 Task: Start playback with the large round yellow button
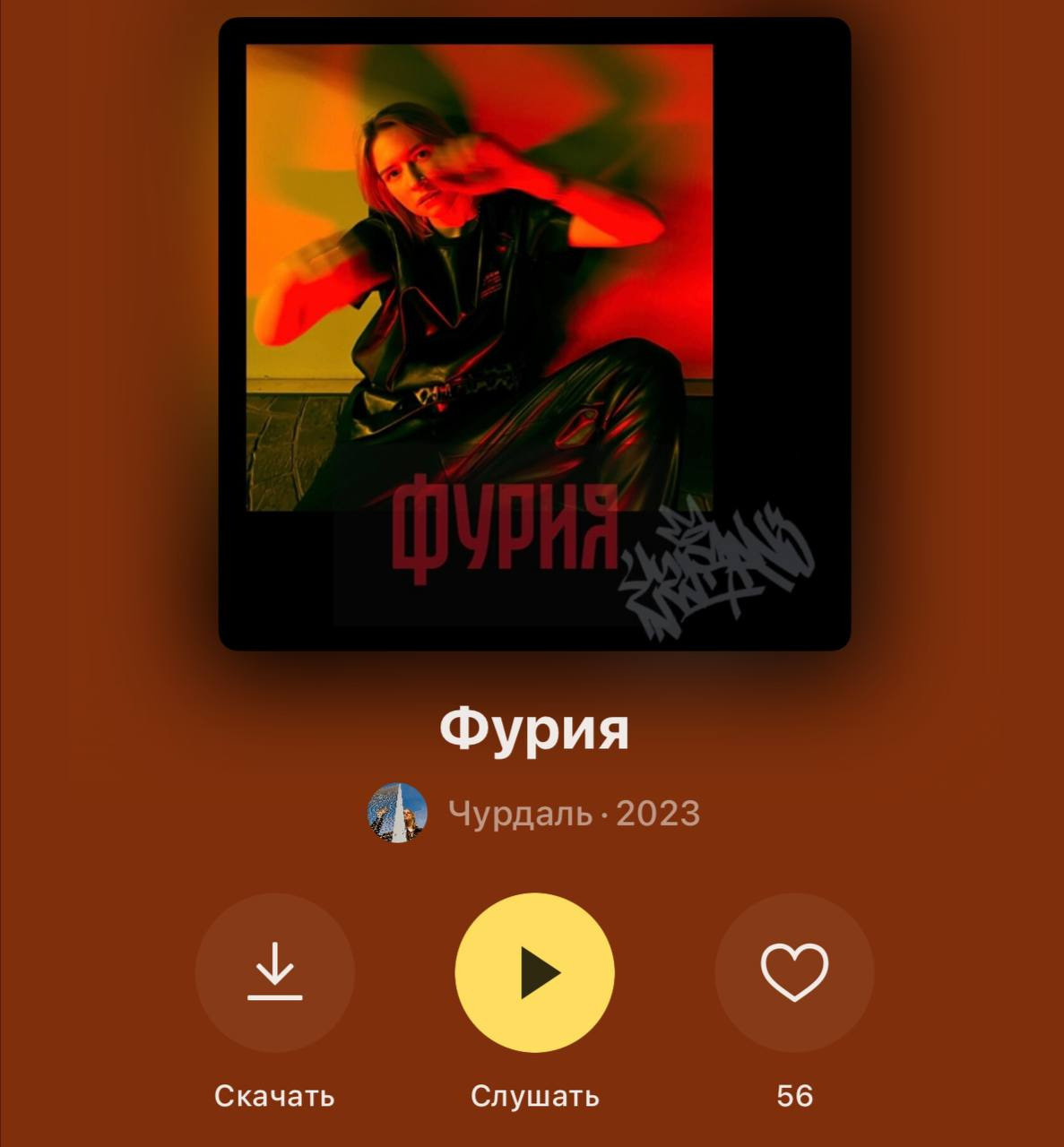click(x=535, y=974)
